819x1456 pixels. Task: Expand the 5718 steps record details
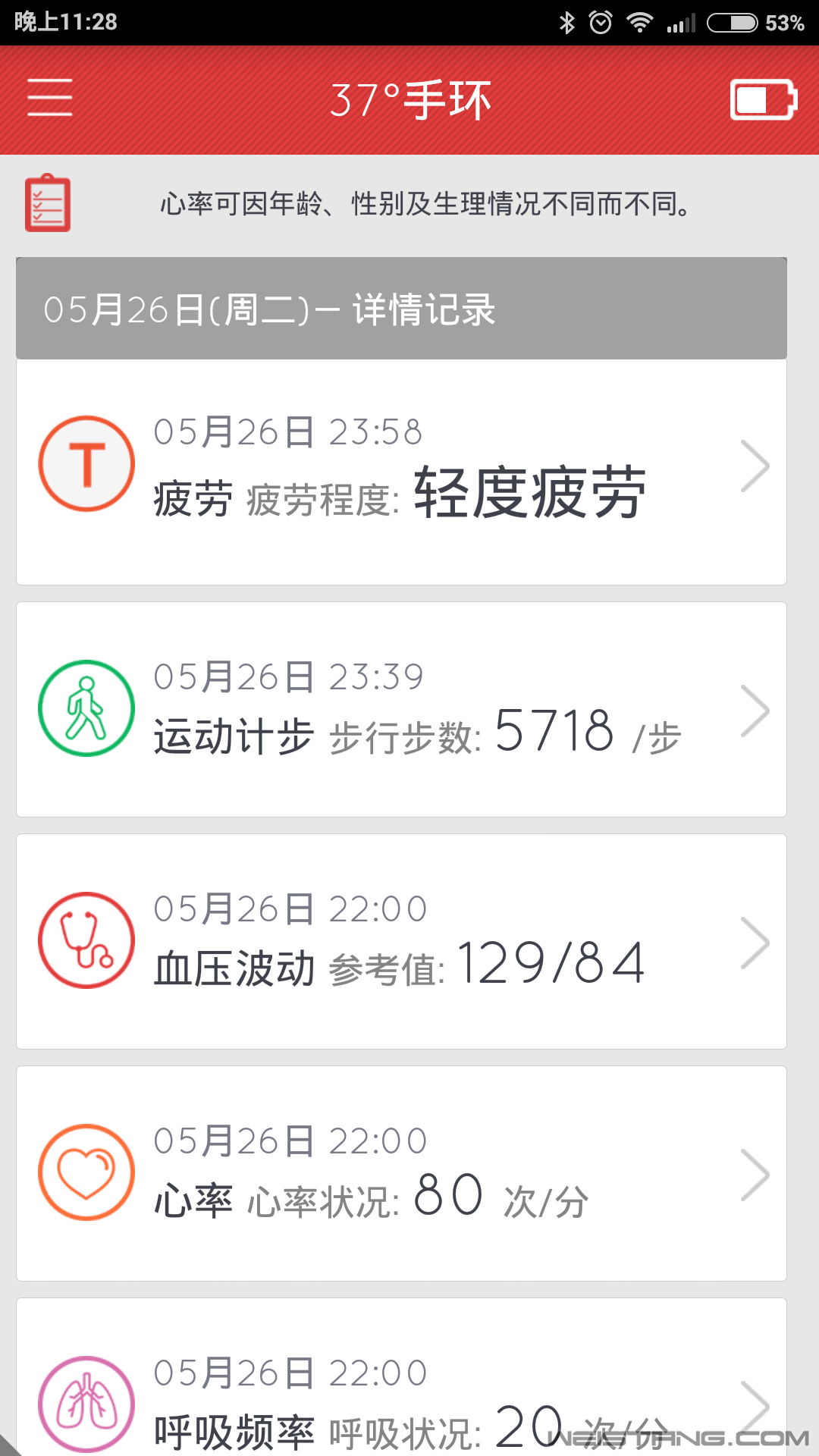(x=756, y=709)
